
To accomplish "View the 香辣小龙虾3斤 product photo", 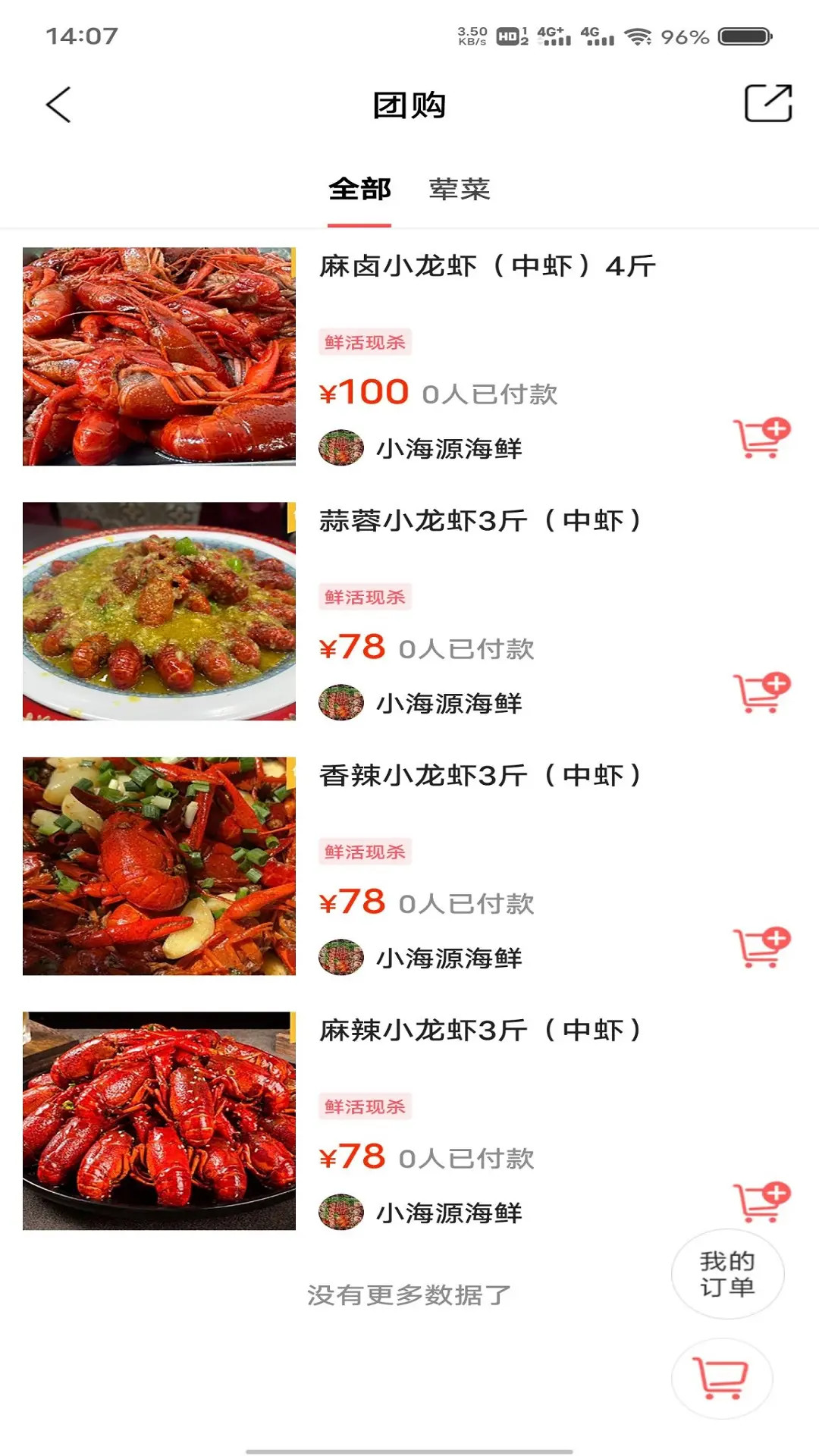I will pyautogui.click(x=159, y=866).
